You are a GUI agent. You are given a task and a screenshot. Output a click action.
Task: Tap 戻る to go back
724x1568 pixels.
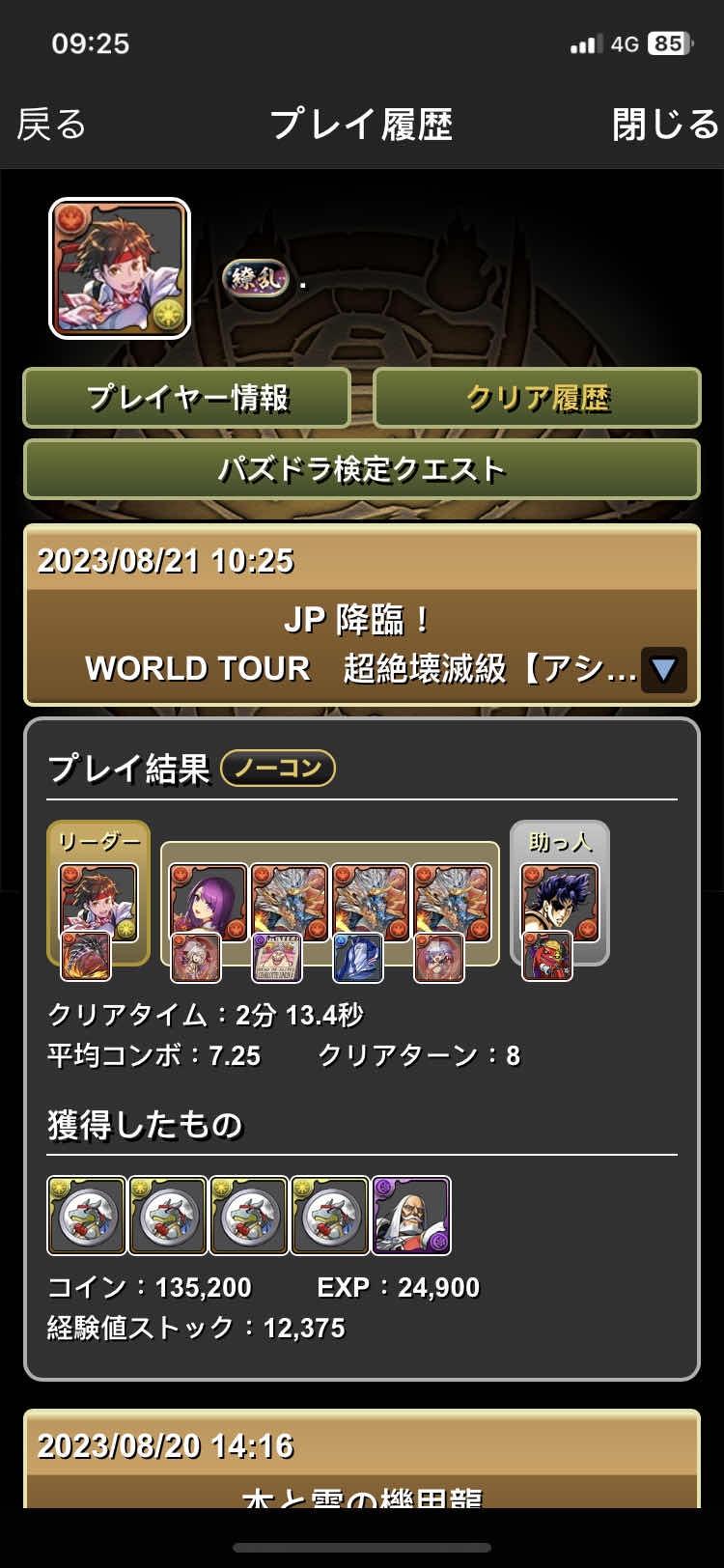tap(52, 125)
